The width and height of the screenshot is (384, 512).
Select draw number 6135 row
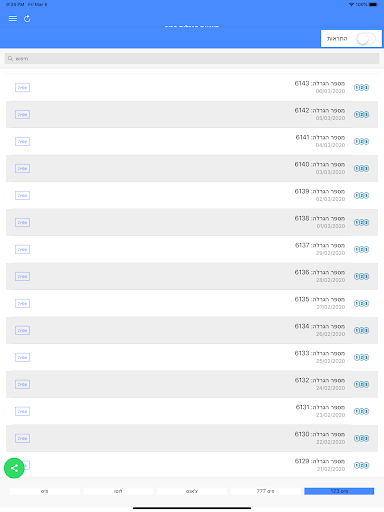pos(192,304)
